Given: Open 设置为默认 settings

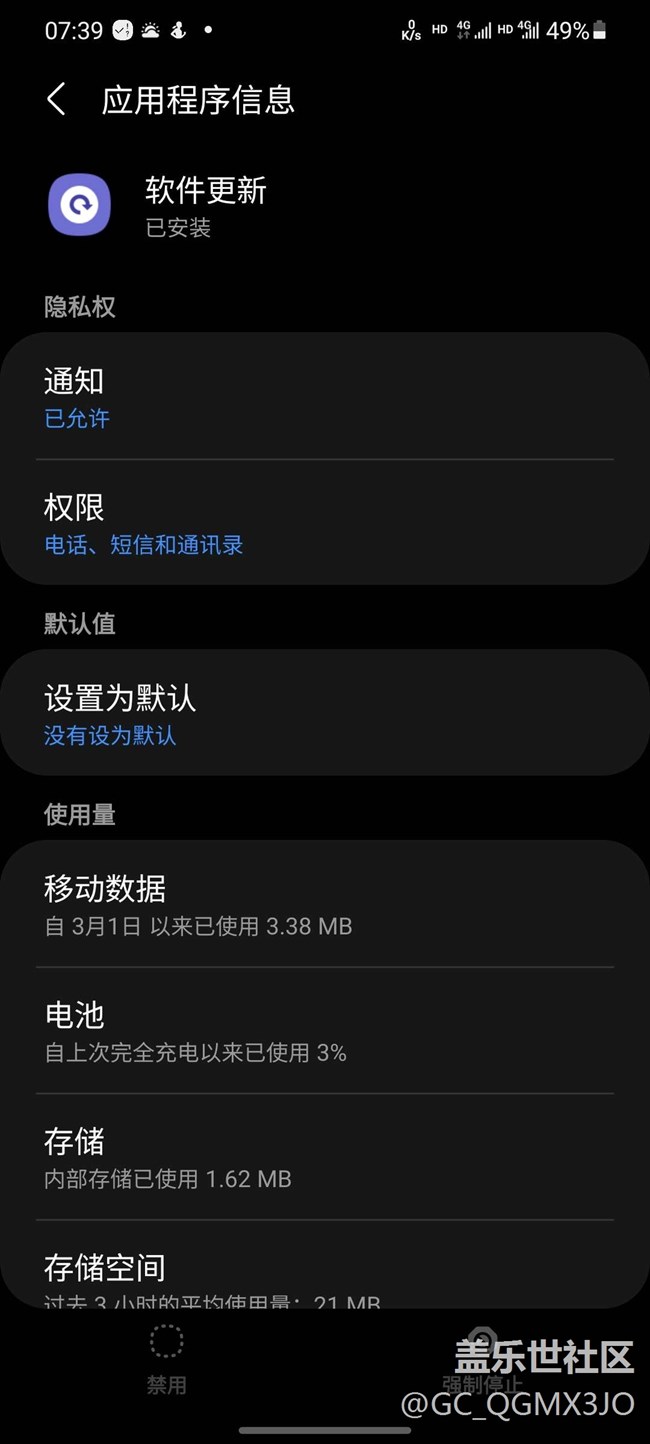Looking at the screenshot, I should tap(324, 714).
